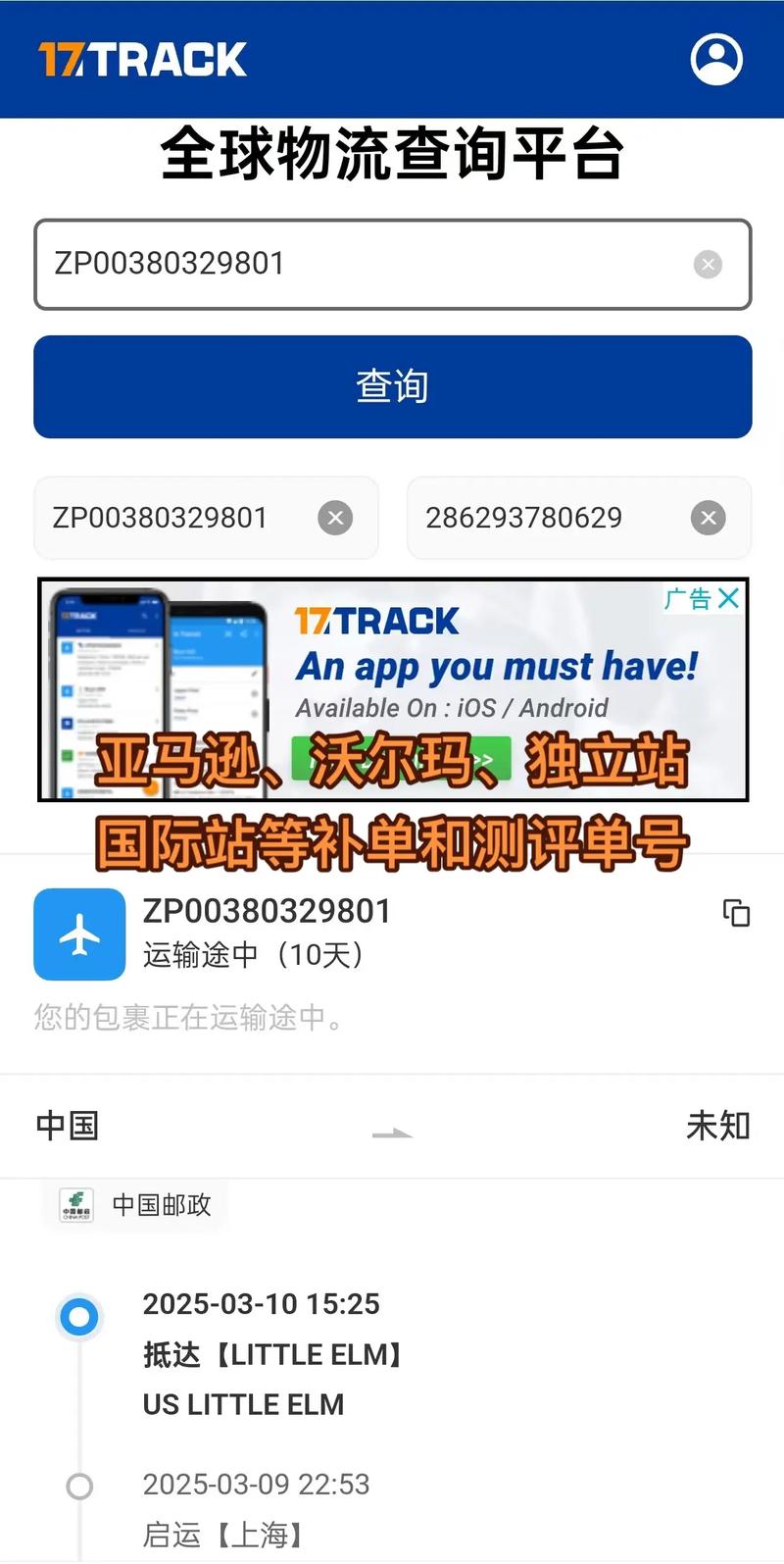Close the 17TRACK app advertisement
The height and width of the screenshot is (1564, 784).
[728, 598]
